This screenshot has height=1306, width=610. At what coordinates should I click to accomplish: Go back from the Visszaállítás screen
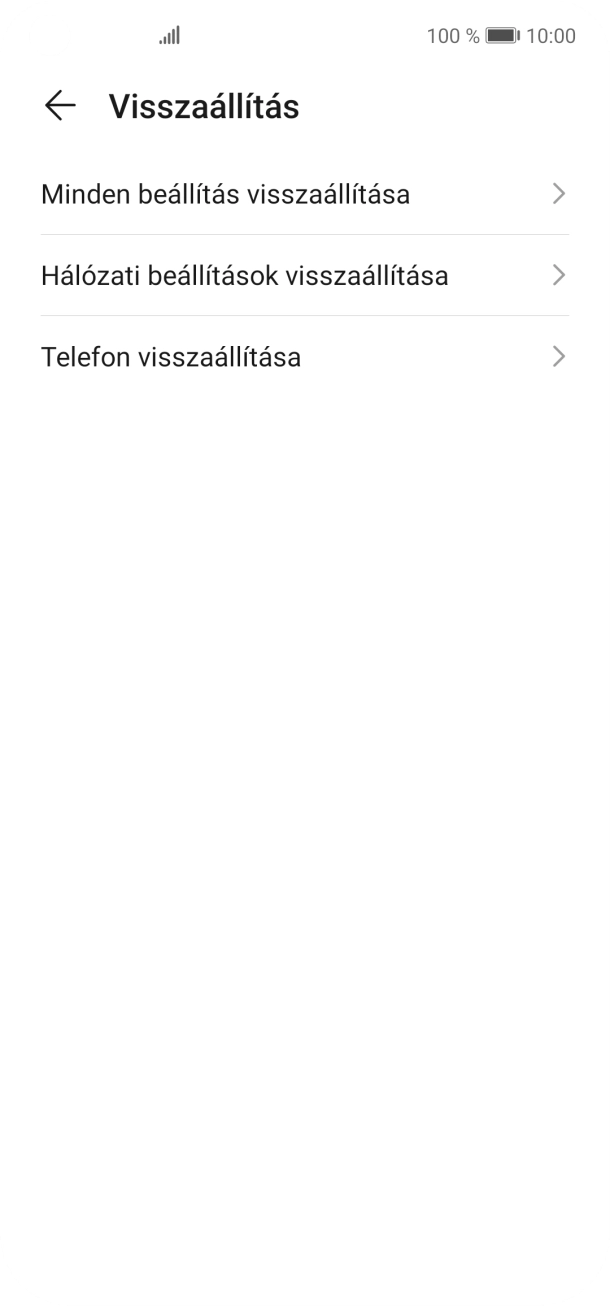[x=60, y=106]
